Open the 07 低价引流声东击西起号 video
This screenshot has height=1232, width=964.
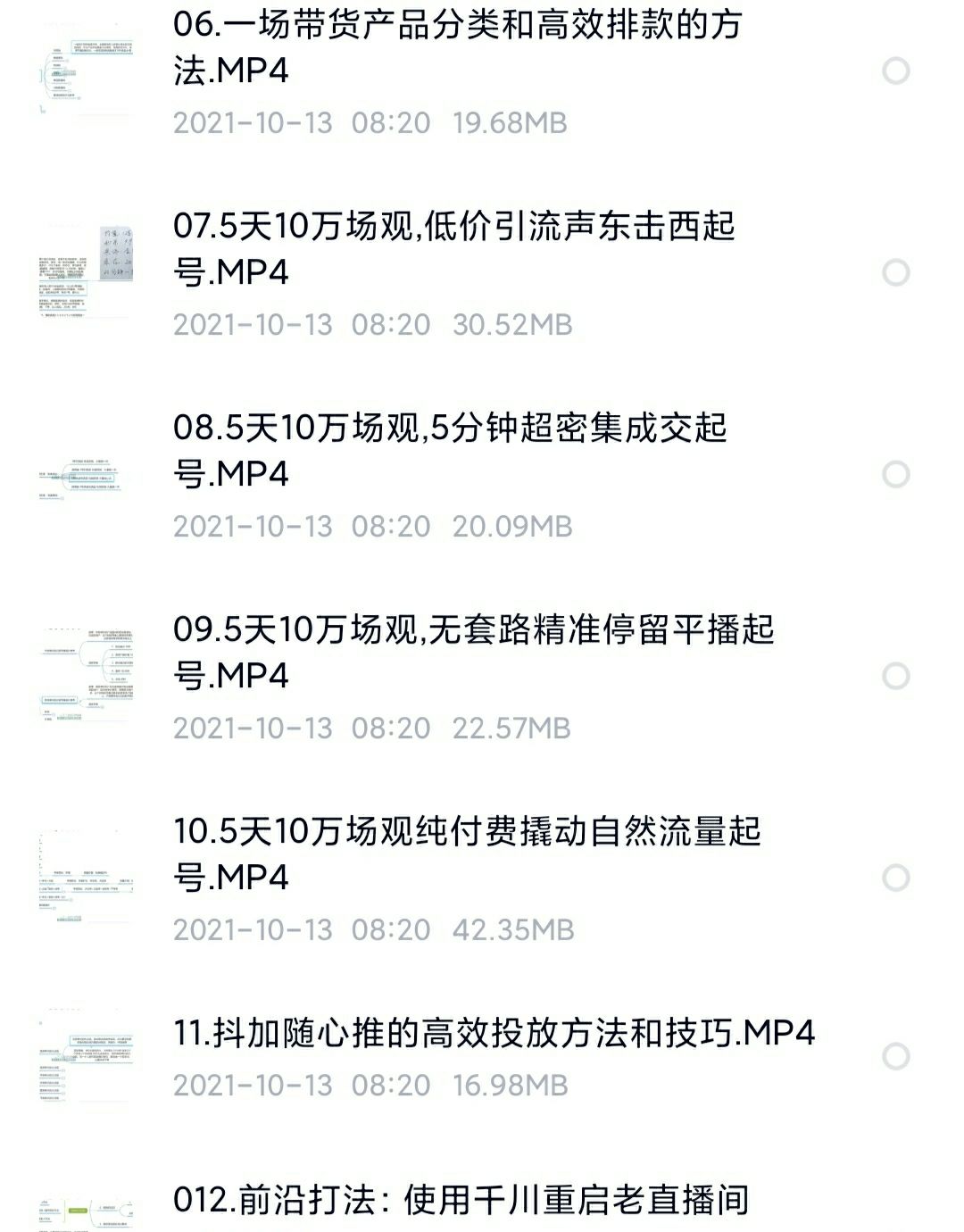[x=453, y=249]
